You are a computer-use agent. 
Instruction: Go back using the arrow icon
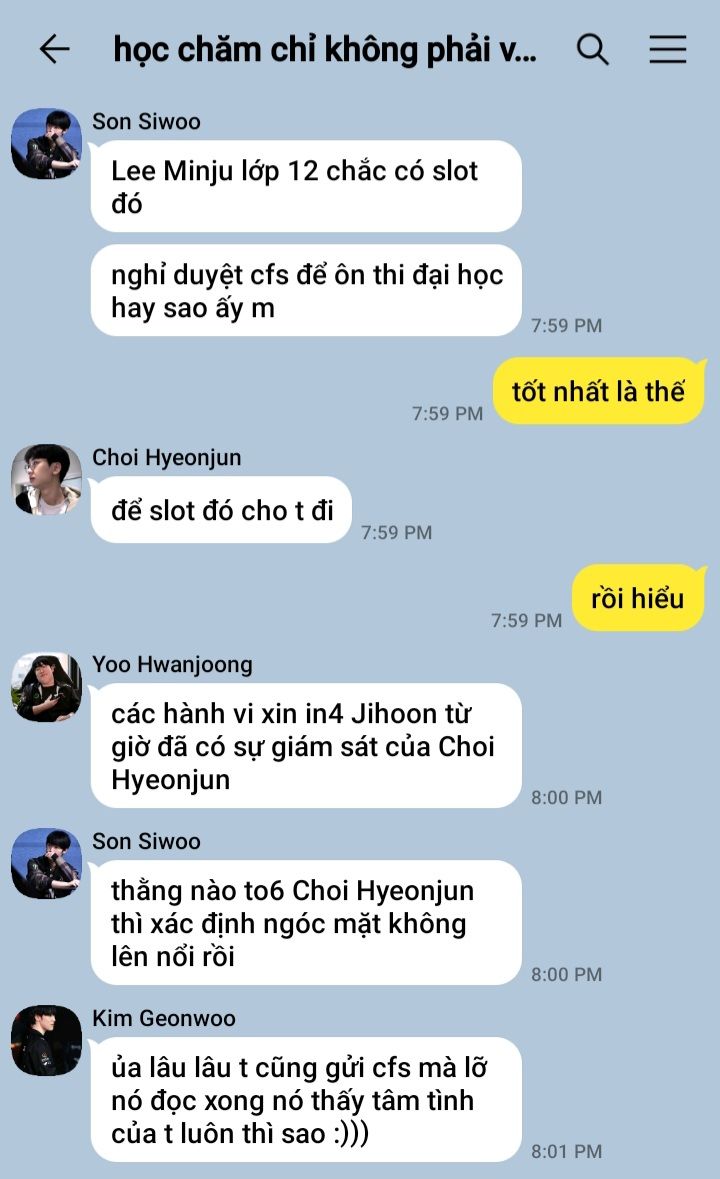(54, 50)
